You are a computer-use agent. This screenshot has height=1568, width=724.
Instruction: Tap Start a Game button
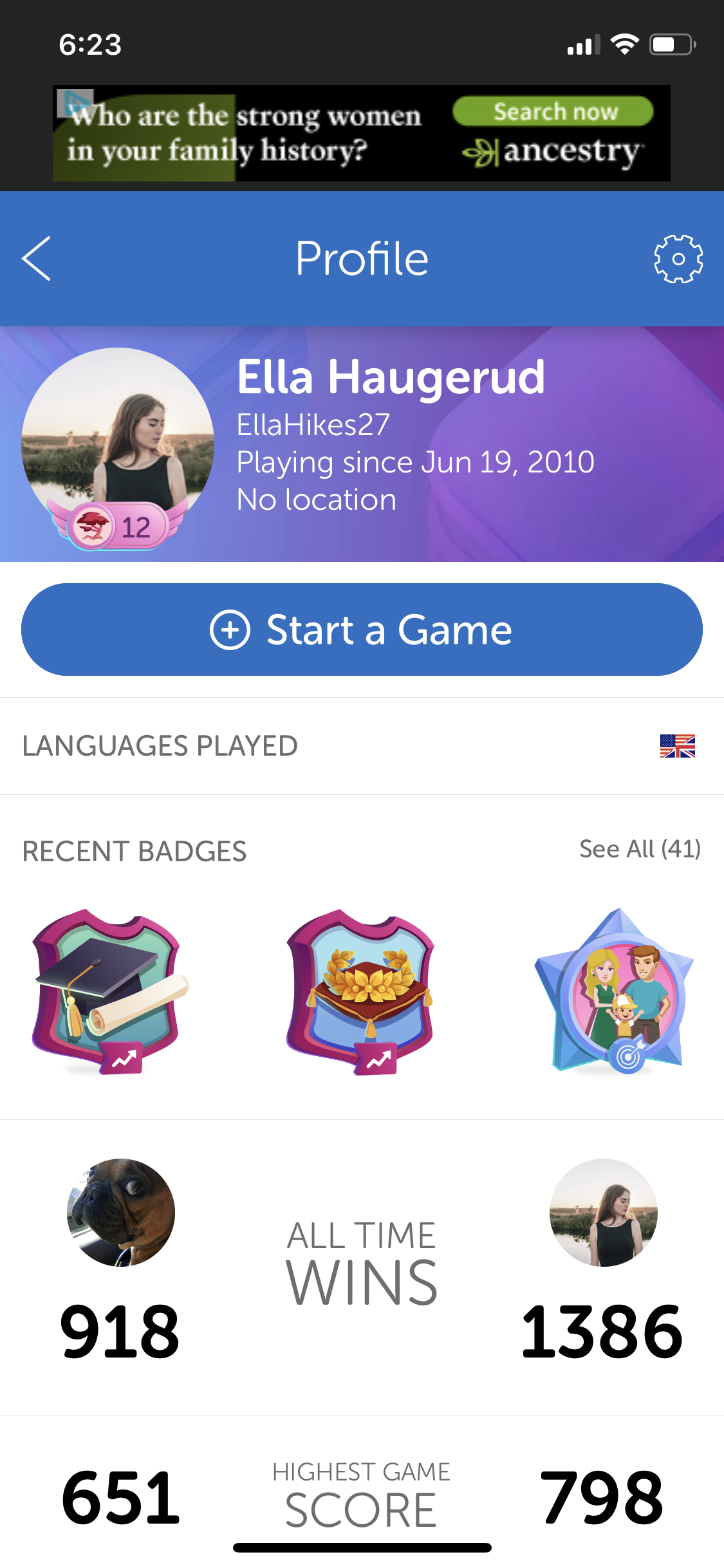[x=362, y=630]
